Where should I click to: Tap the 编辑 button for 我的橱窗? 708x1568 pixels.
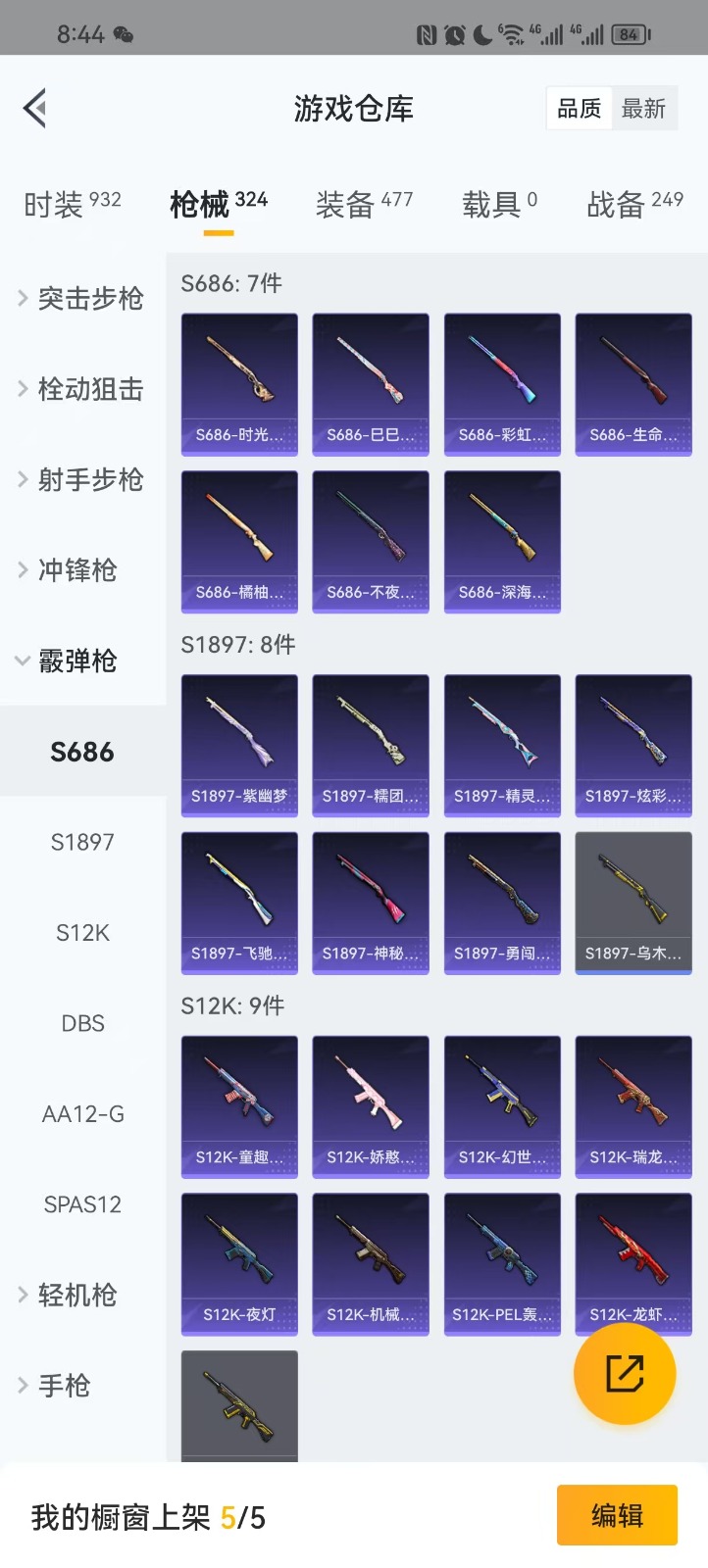click(x=617, y=1515)
